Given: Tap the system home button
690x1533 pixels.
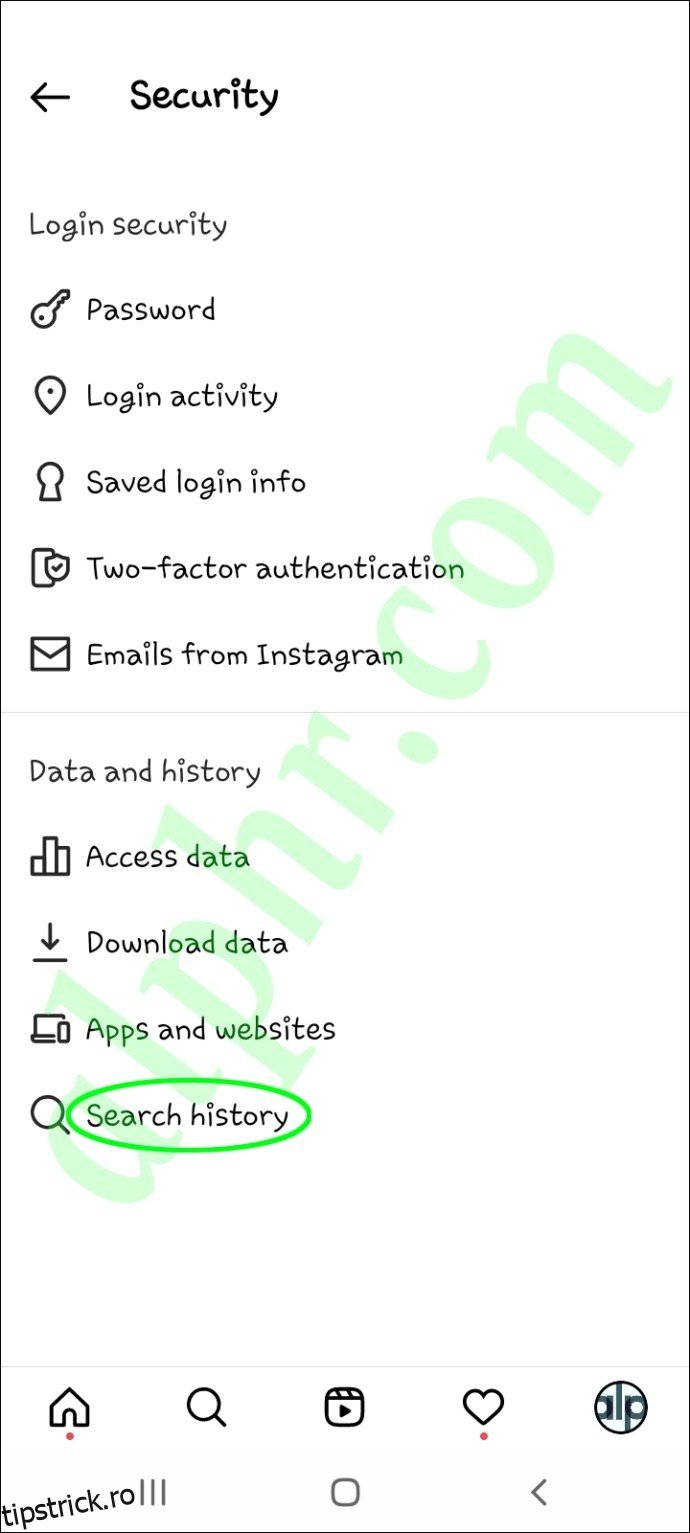Looking at the screenshot, I should point(345,1493).
